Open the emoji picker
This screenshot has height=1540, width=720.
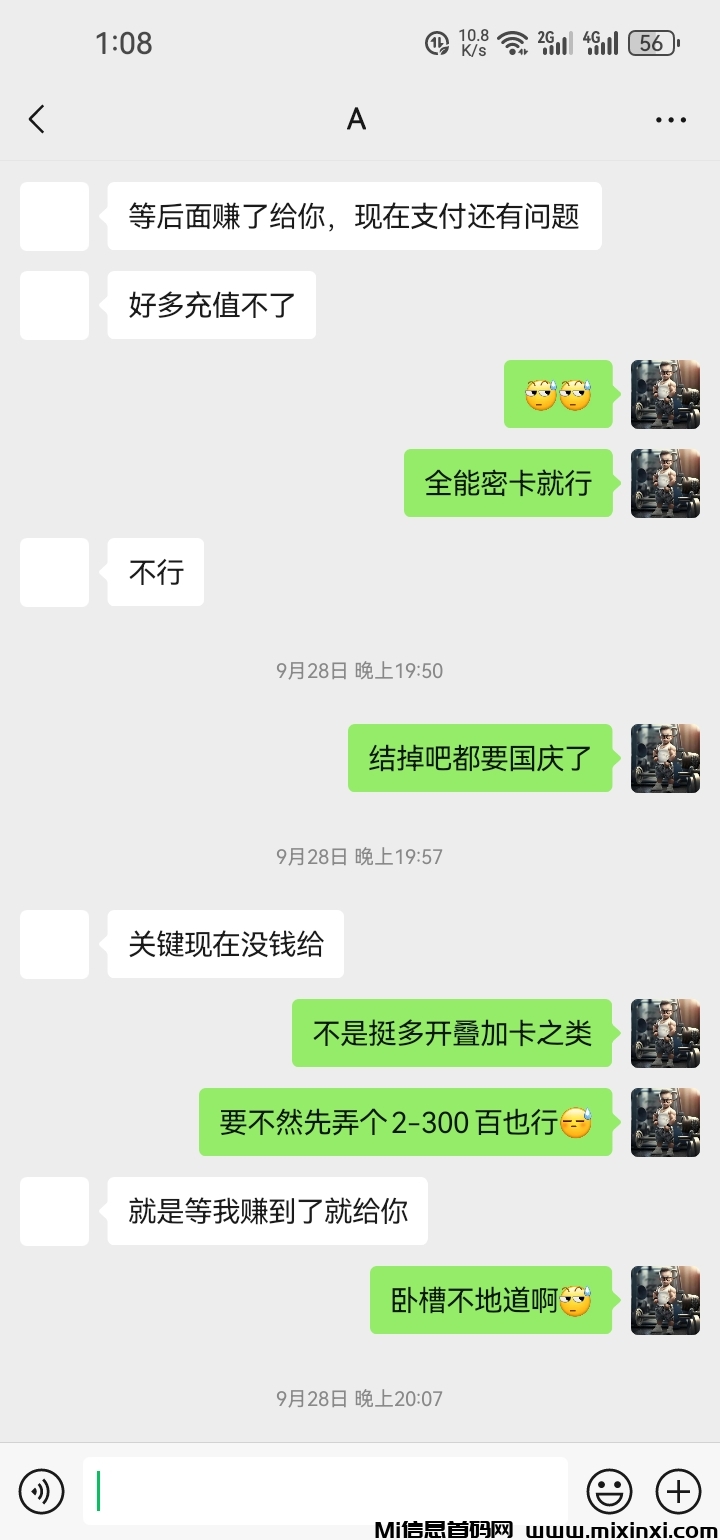point(609,1491)
